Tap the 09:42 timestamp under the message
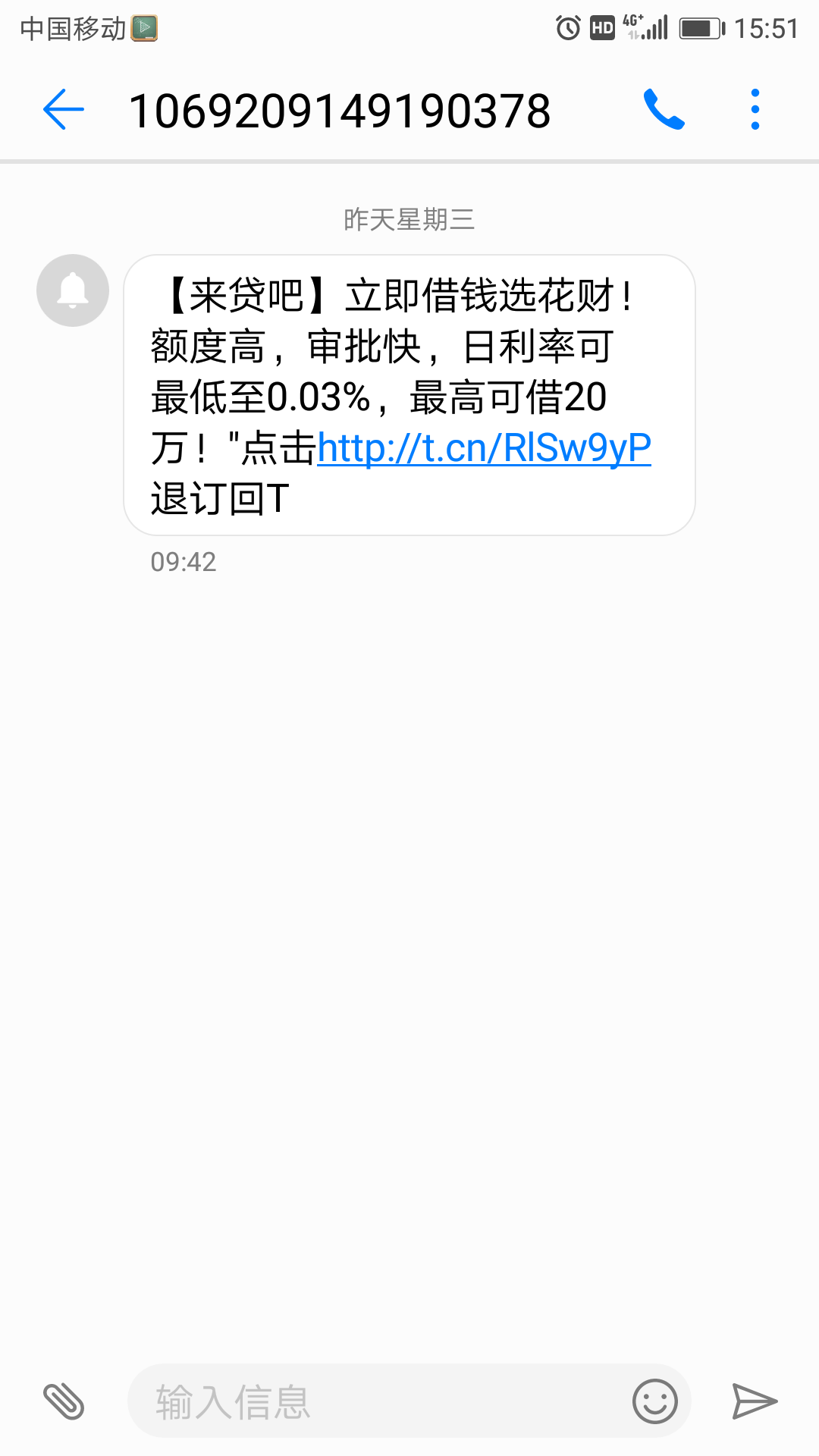 182,561
